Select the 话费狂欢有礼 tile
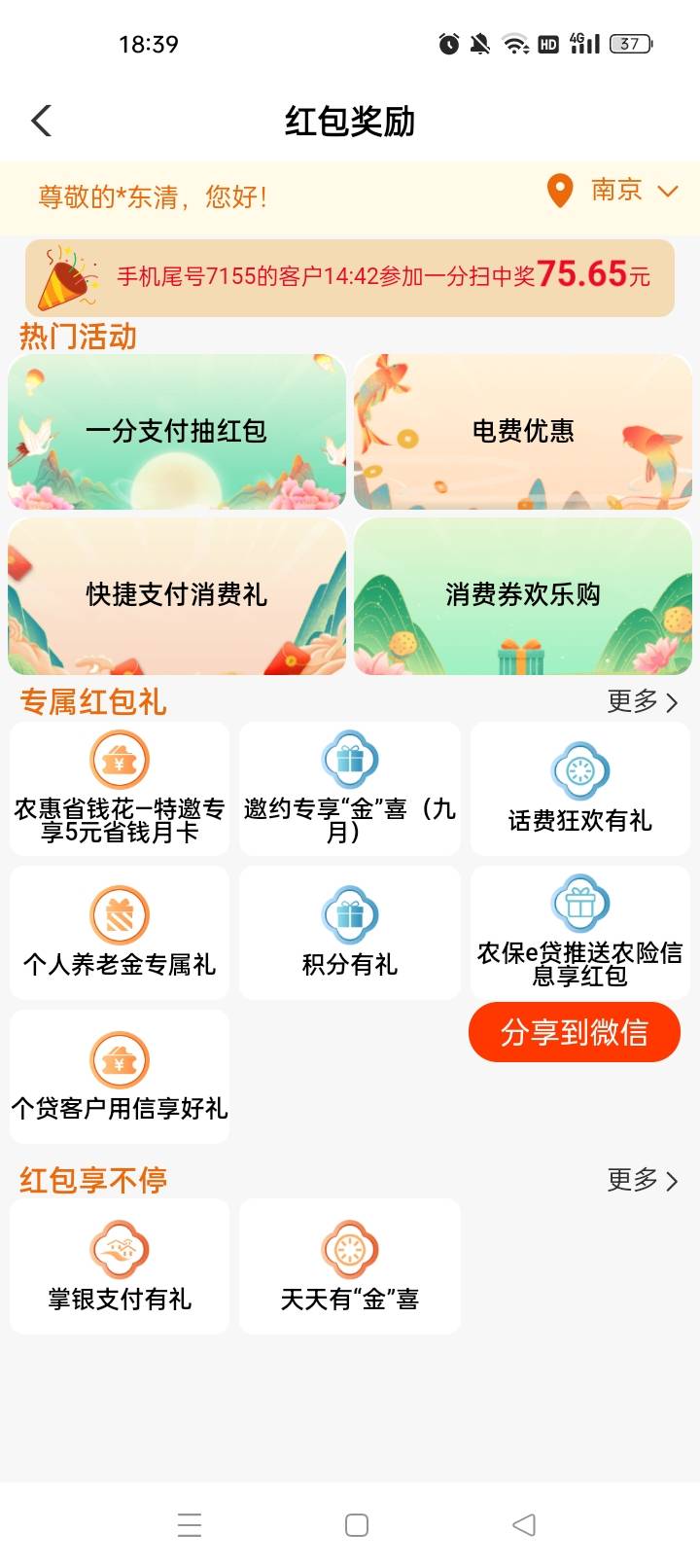The image size is (700, 1568). point(580,789)
